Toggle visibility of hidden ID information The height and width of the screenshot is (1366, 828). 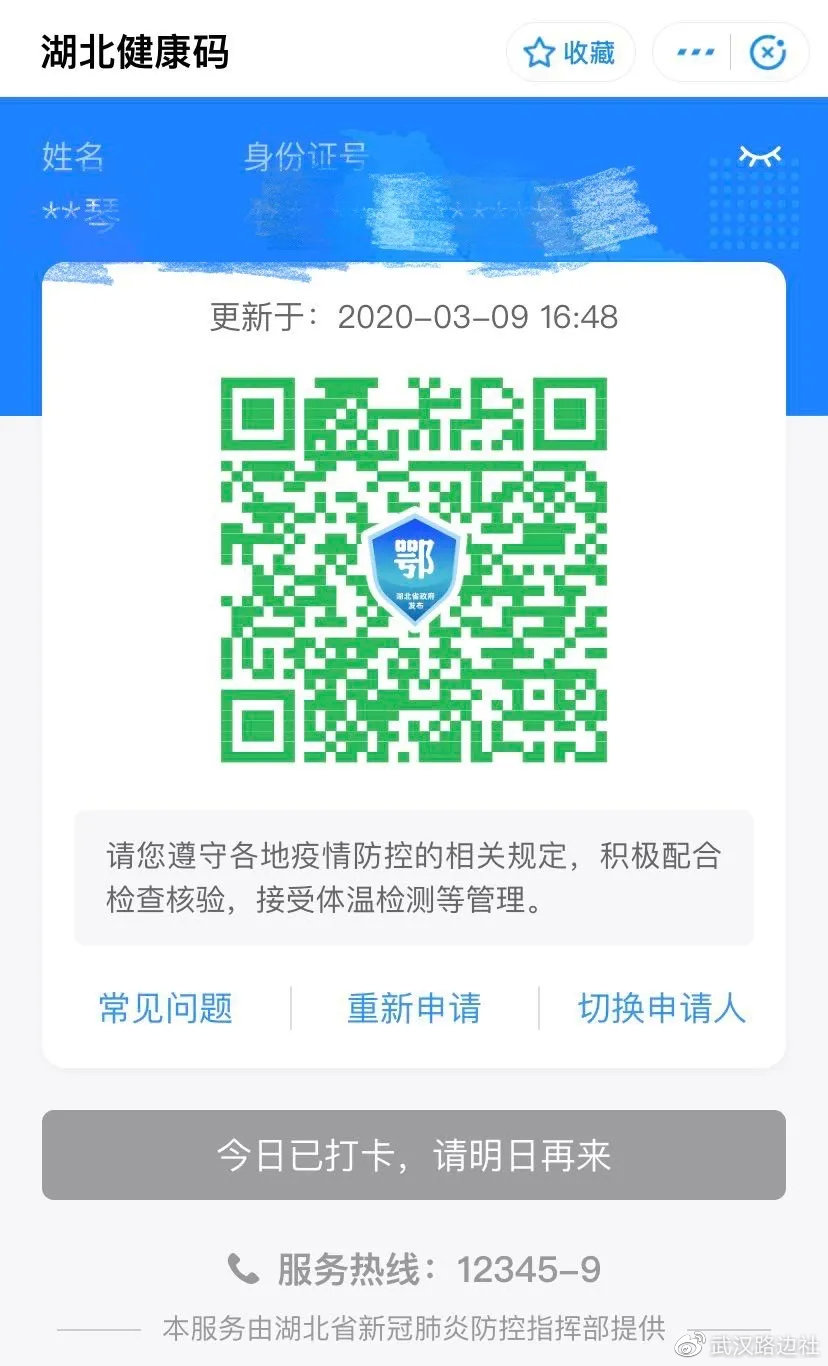coord(760,156)
